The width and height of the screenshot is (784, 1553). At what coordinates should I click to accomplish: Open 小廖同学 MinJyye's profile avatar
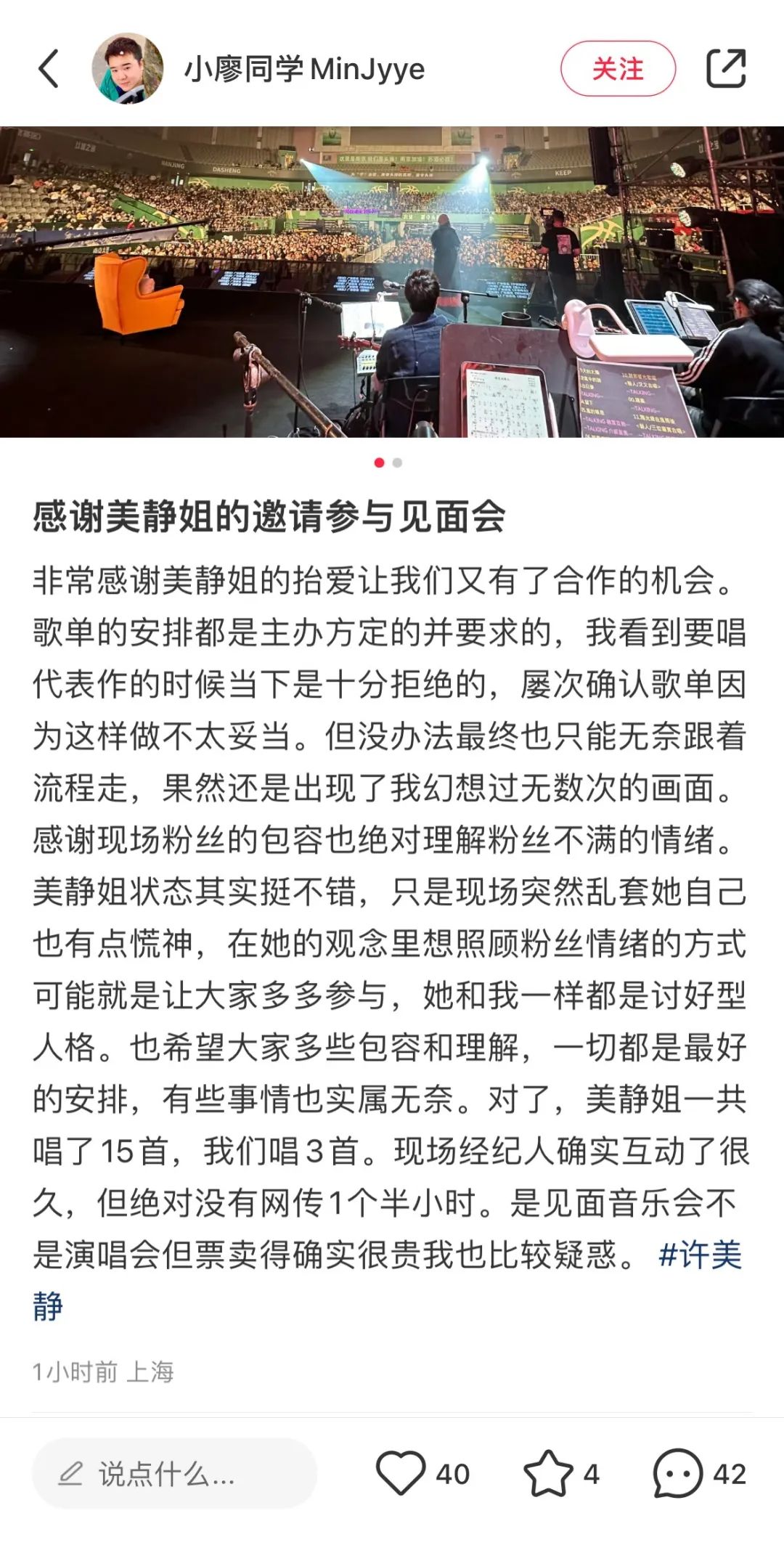(x=128, y=69)
